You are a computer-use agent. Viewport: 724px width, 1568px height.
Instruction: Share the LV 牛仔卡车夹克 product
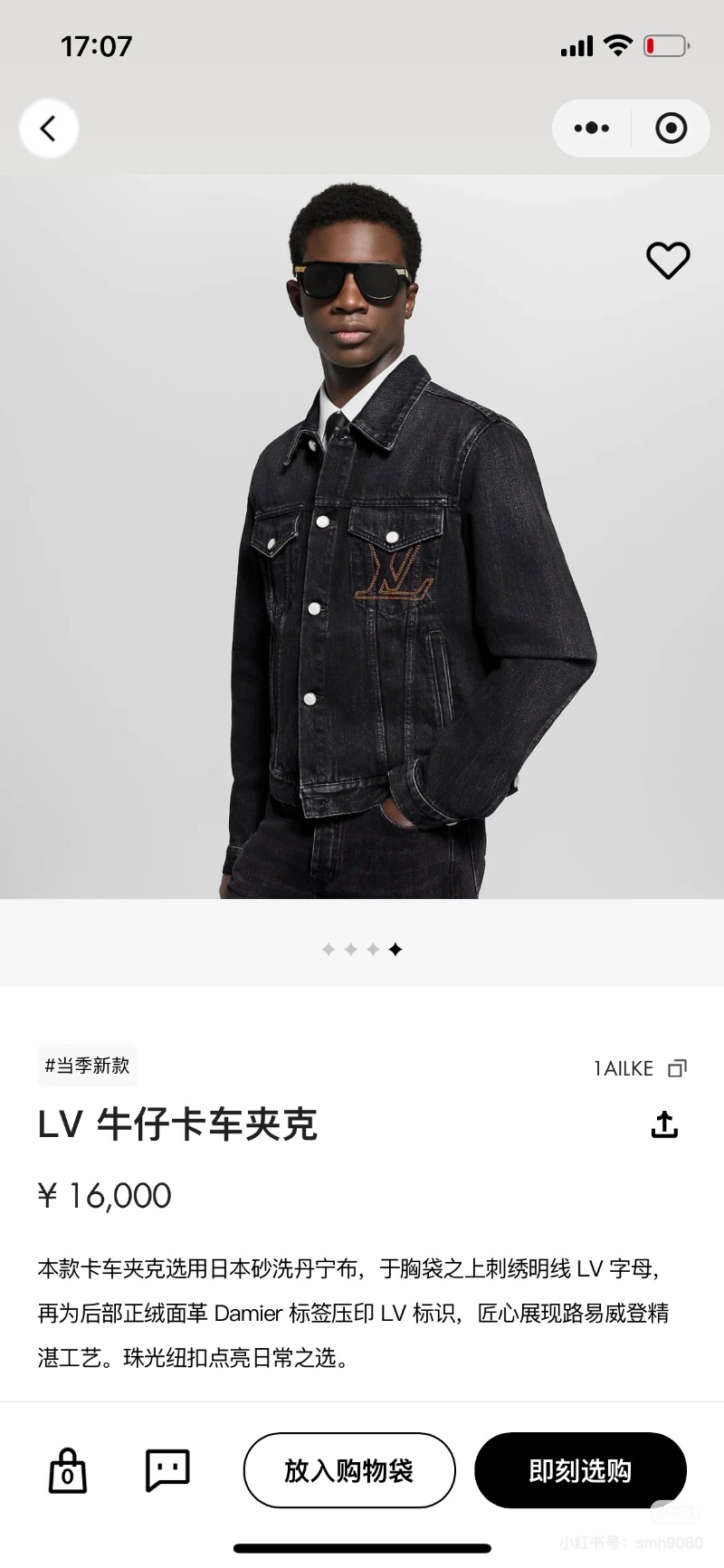point(664,1124)
